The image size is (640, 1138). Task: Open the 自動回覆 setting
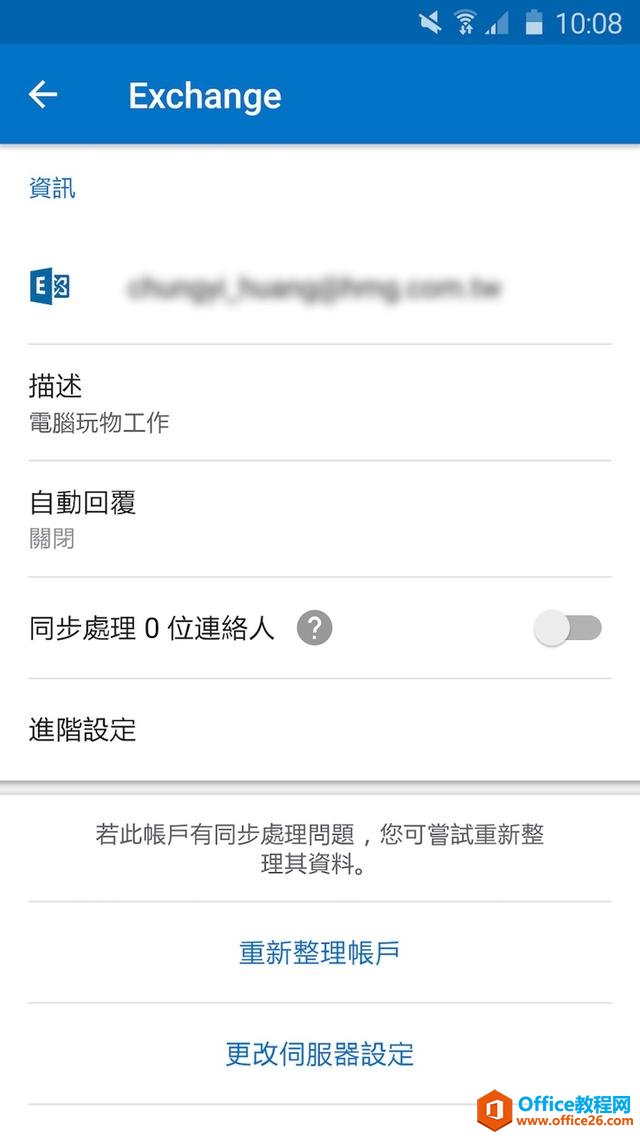(319, 519)
